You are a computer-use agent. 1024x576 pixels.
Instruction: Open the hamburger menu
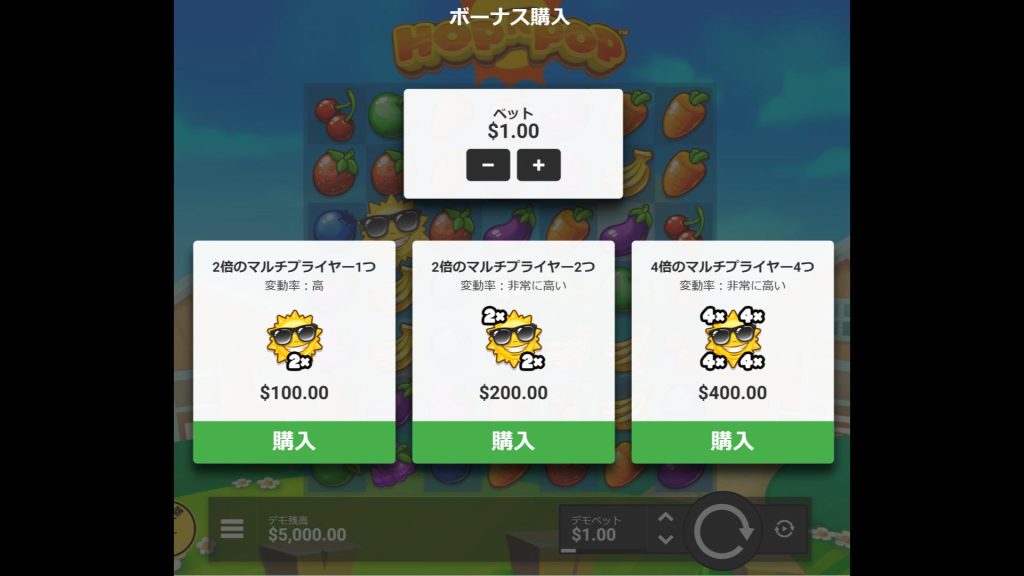point(232,528)
